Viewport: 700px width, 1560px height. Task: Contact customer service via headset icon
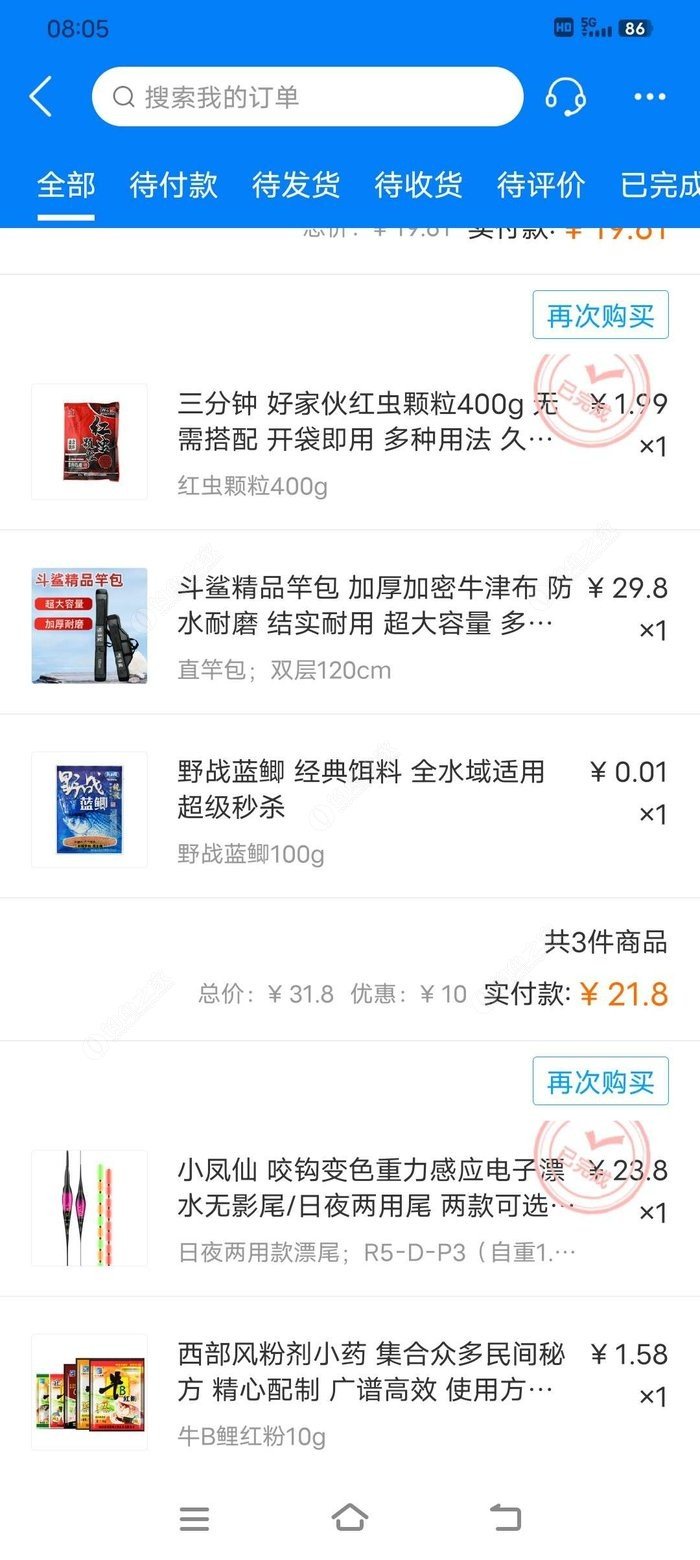(565, 97)
